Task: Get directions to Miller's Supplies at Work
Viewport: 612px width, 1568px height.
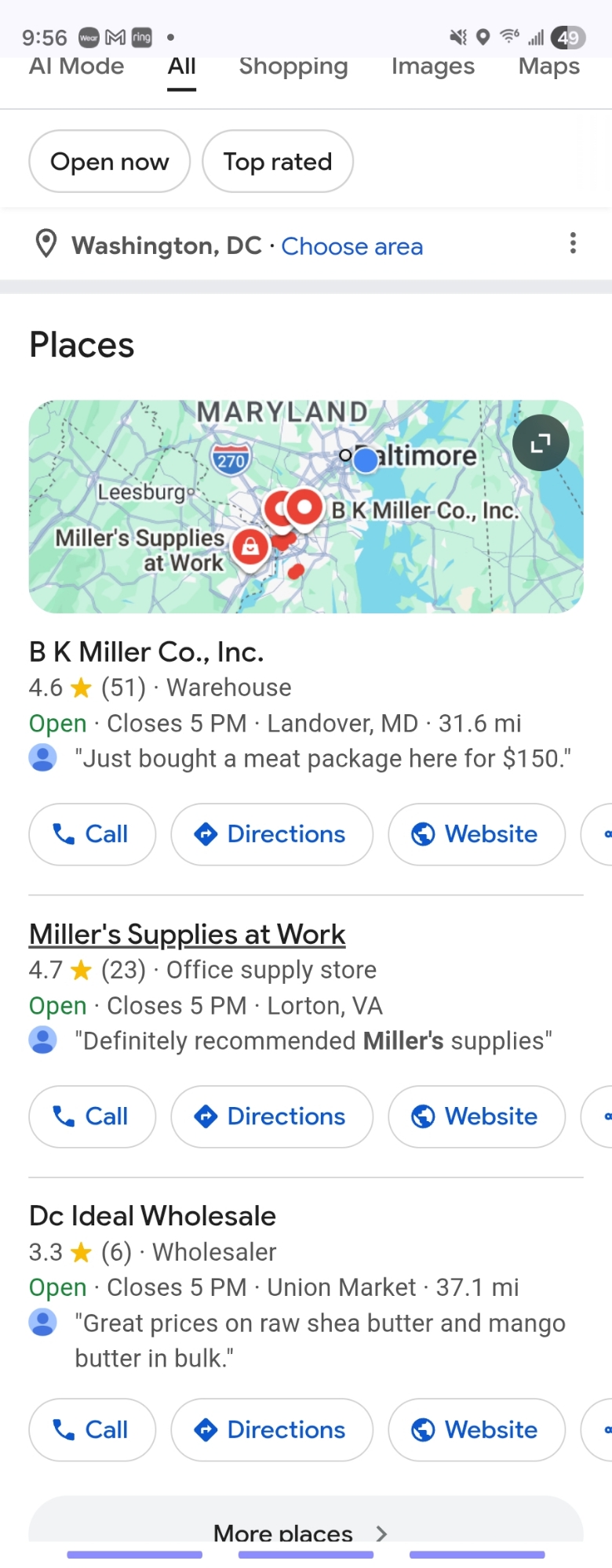Action: (271, 1116)
